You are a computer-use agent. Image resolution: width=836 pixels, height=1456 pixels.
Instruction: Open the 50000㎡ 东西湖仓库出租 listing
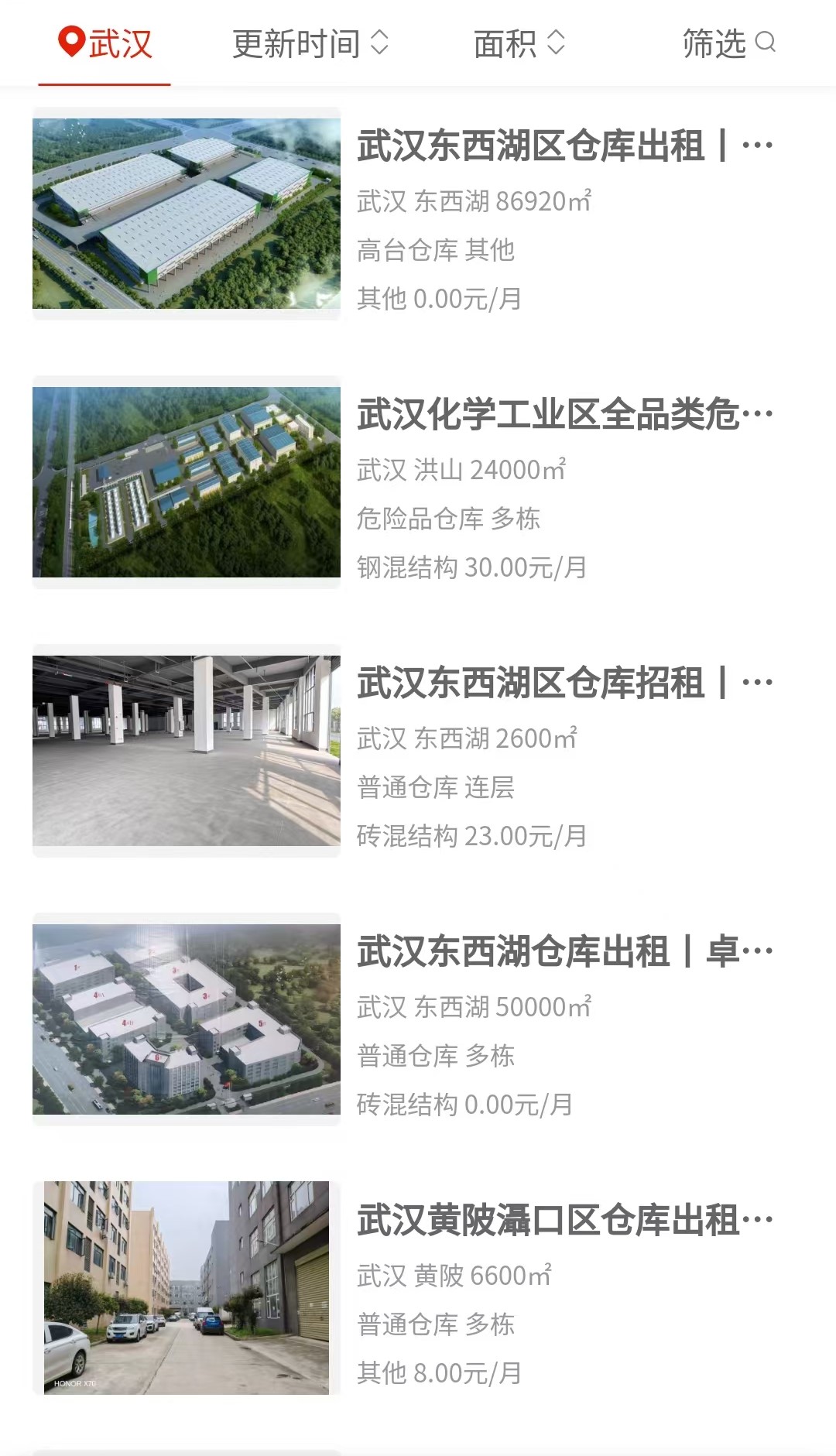pyautogui.click(x=418, y=1019)
